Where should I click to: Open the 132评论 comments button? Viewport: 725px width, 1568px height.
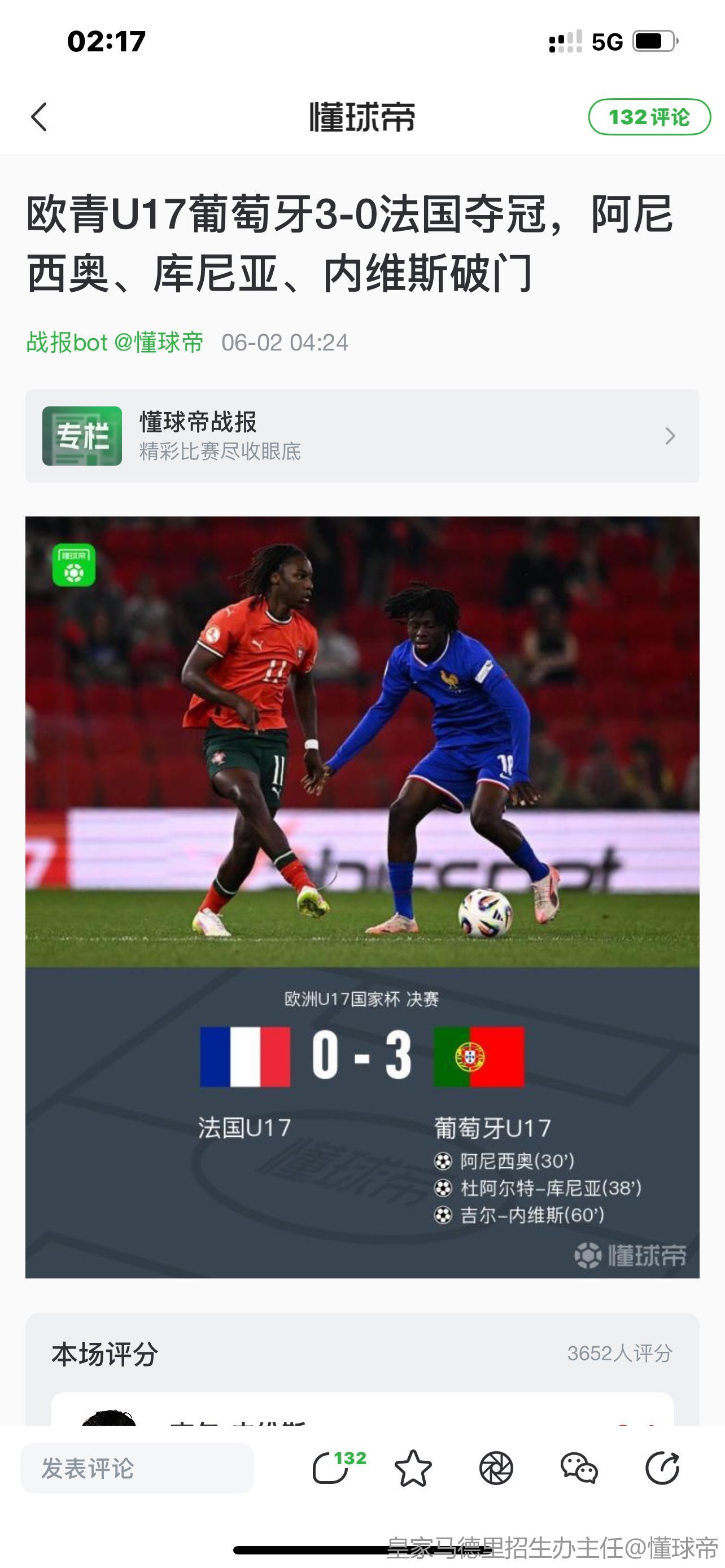(649, 117)
